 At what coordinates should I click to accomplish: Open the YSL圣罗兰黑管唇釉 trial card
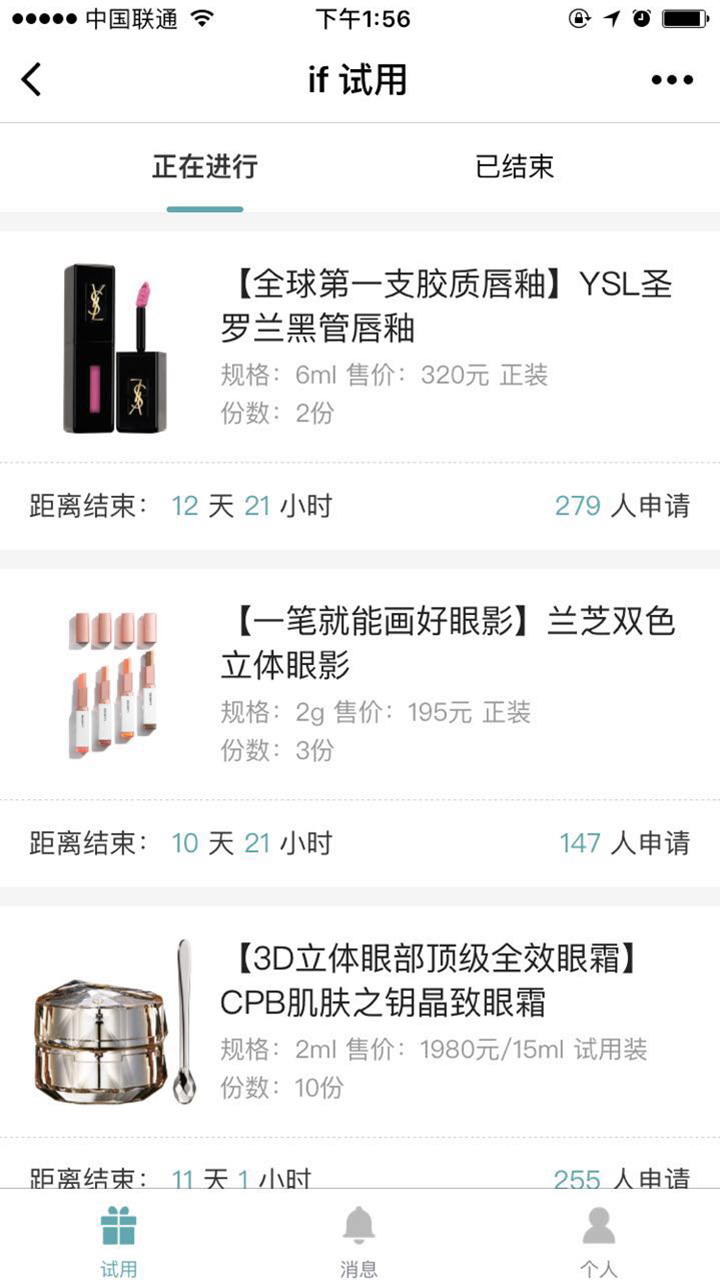[x=446, y=306]
